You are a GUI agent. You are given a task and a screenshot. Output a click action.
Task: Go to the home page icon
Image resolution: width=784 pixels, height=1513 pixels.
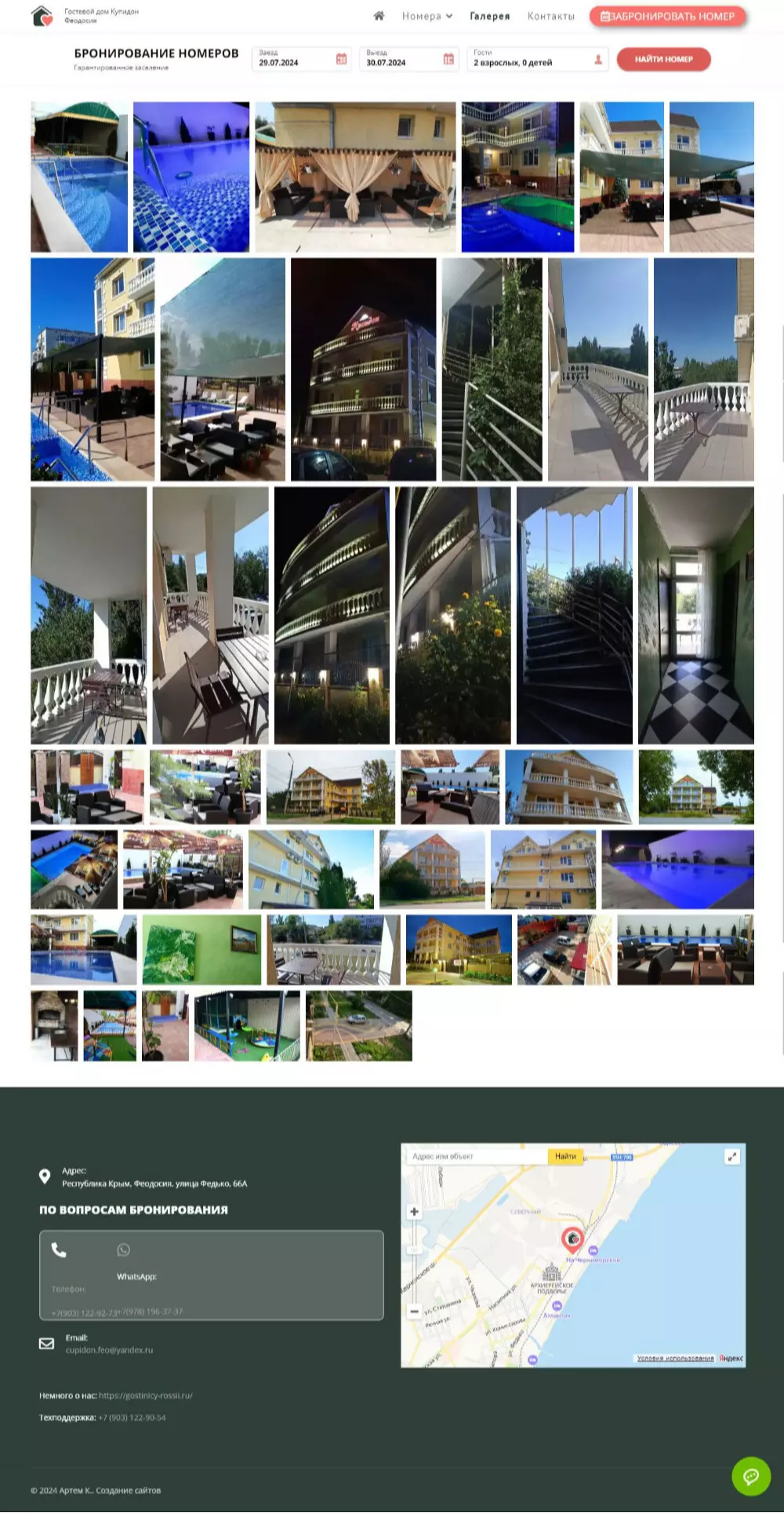379,16
